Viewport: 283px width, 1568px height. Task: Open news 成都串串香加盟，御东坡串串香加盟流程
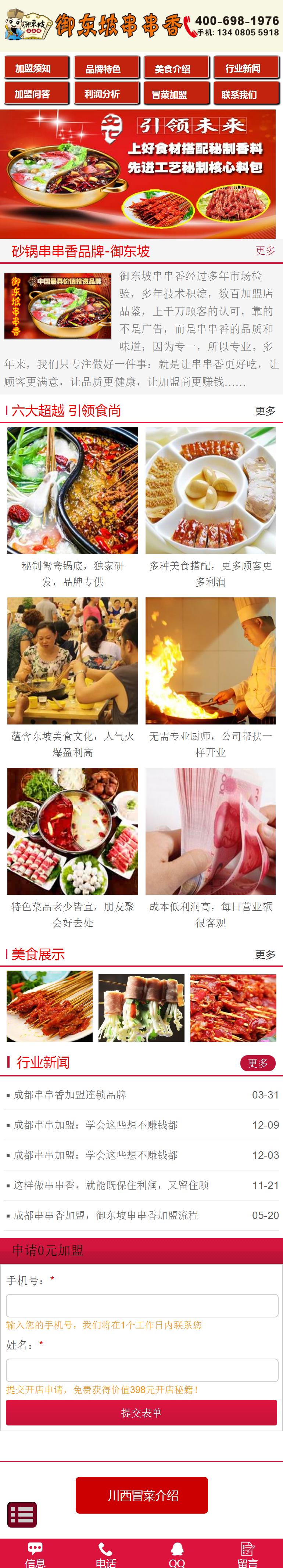[105, 1215]
